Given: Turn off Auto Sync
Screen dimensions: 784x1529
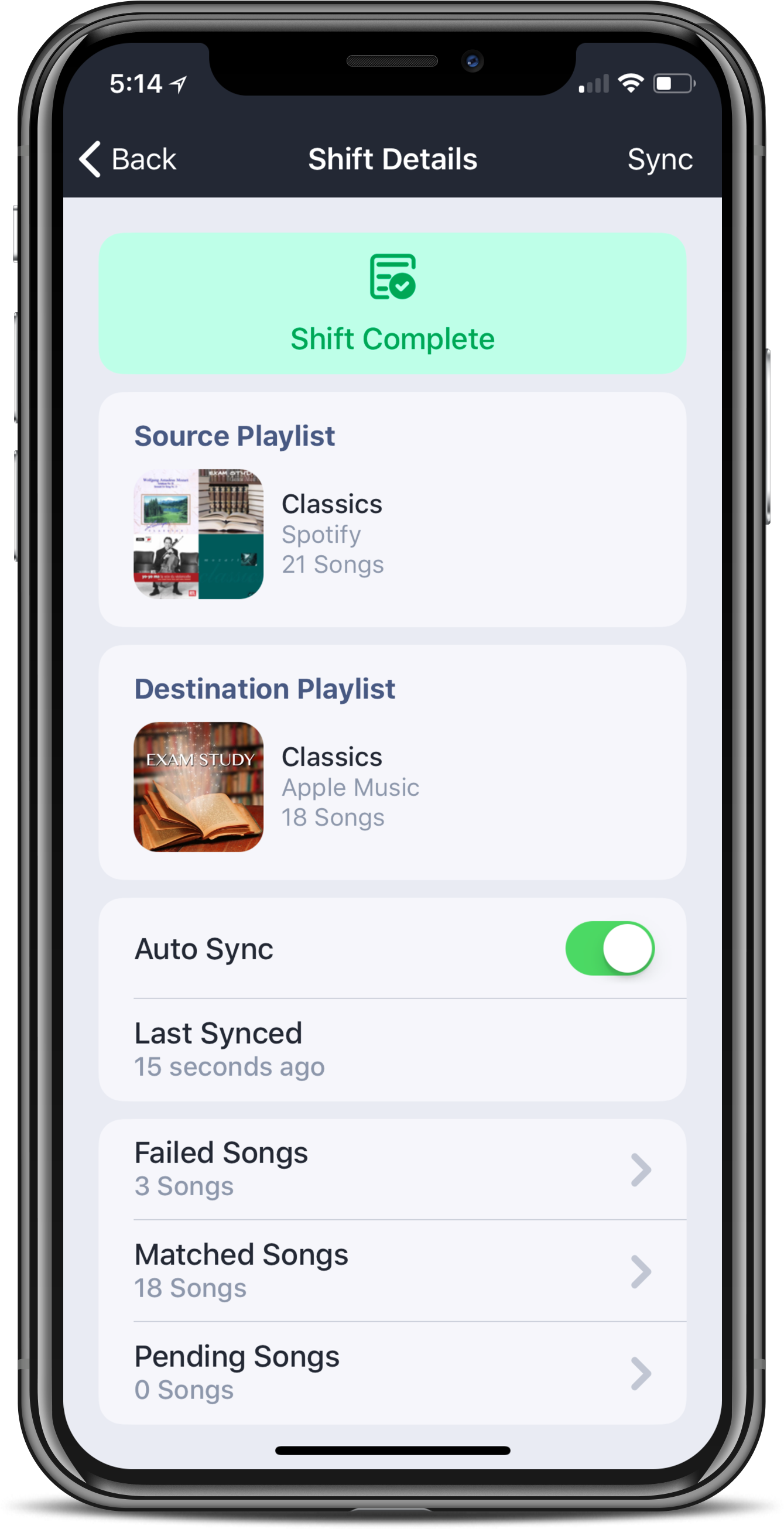Looking at the screenshot, I should [610, 948].
